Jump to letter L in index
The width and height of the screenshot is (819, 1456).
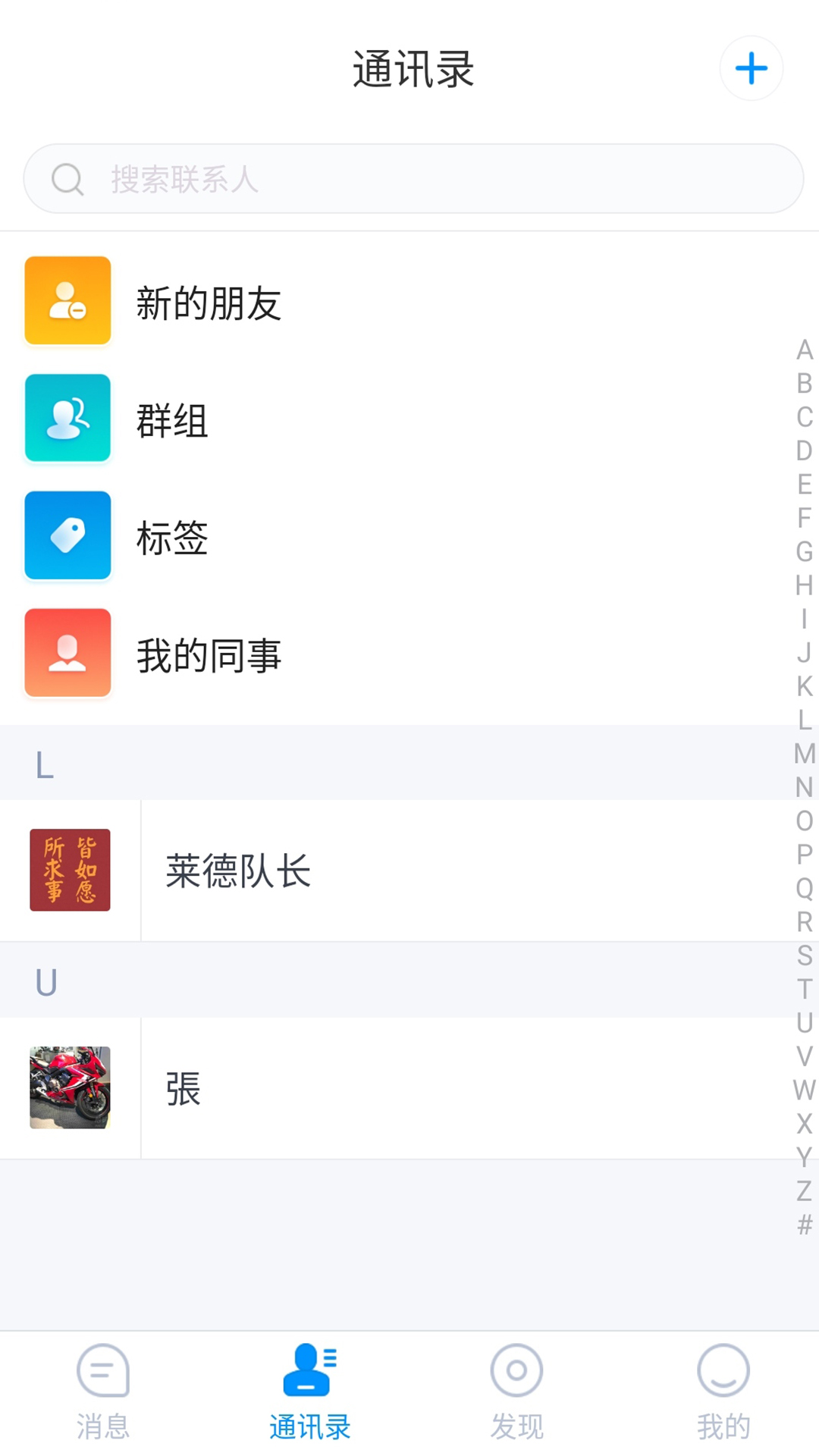805,720
